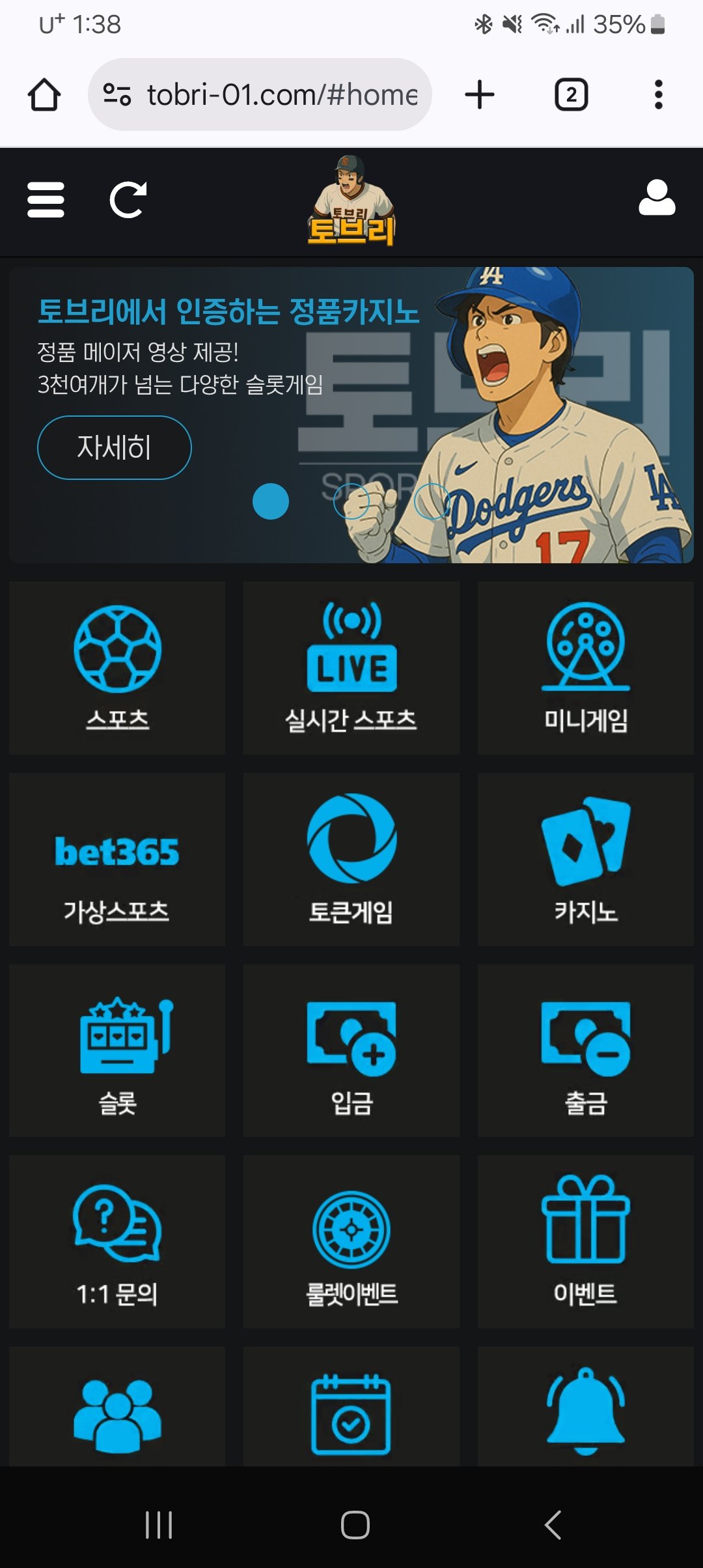Go back with the system back button
This screenshot has width=703, height=1568.
click(x=553, y=1524)
